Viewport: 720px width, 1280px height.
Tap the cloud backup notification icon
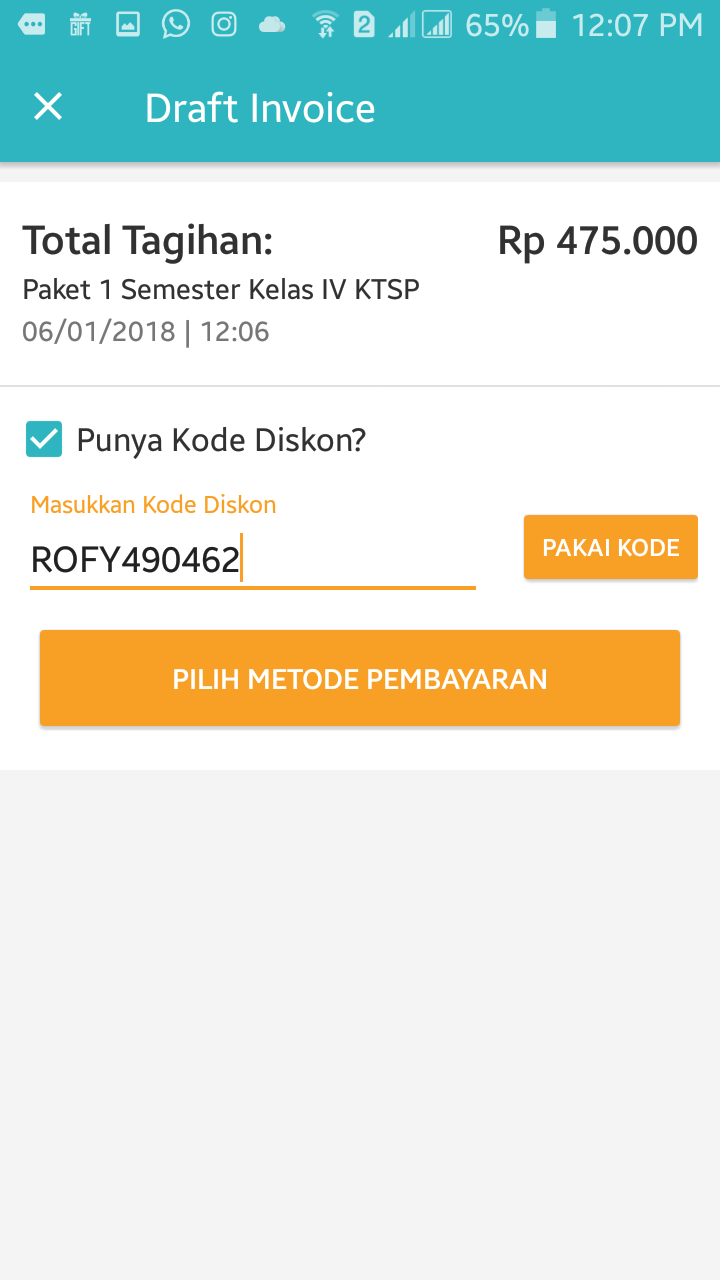(271, 24)
